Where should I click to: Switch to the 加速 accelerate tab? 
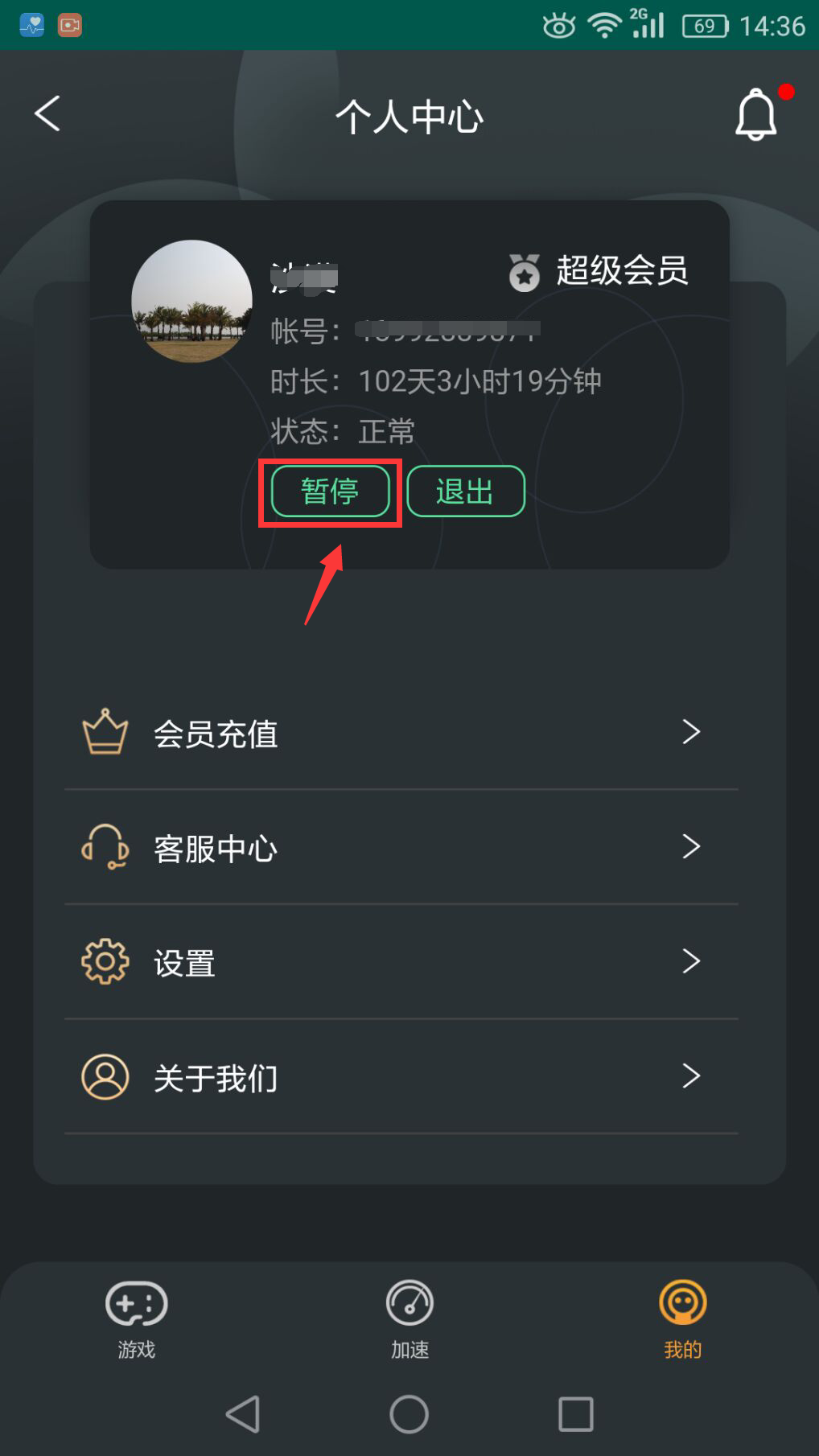tap(409, 1318)
